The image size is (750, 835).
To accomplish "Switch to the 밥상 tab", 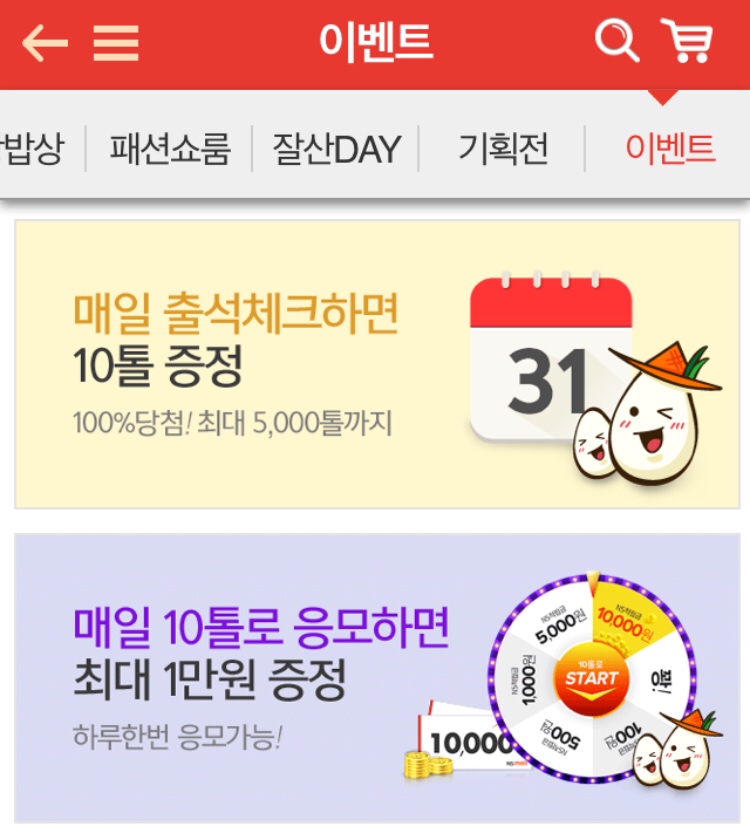I will pyautogui.click(x=33, y=148).
